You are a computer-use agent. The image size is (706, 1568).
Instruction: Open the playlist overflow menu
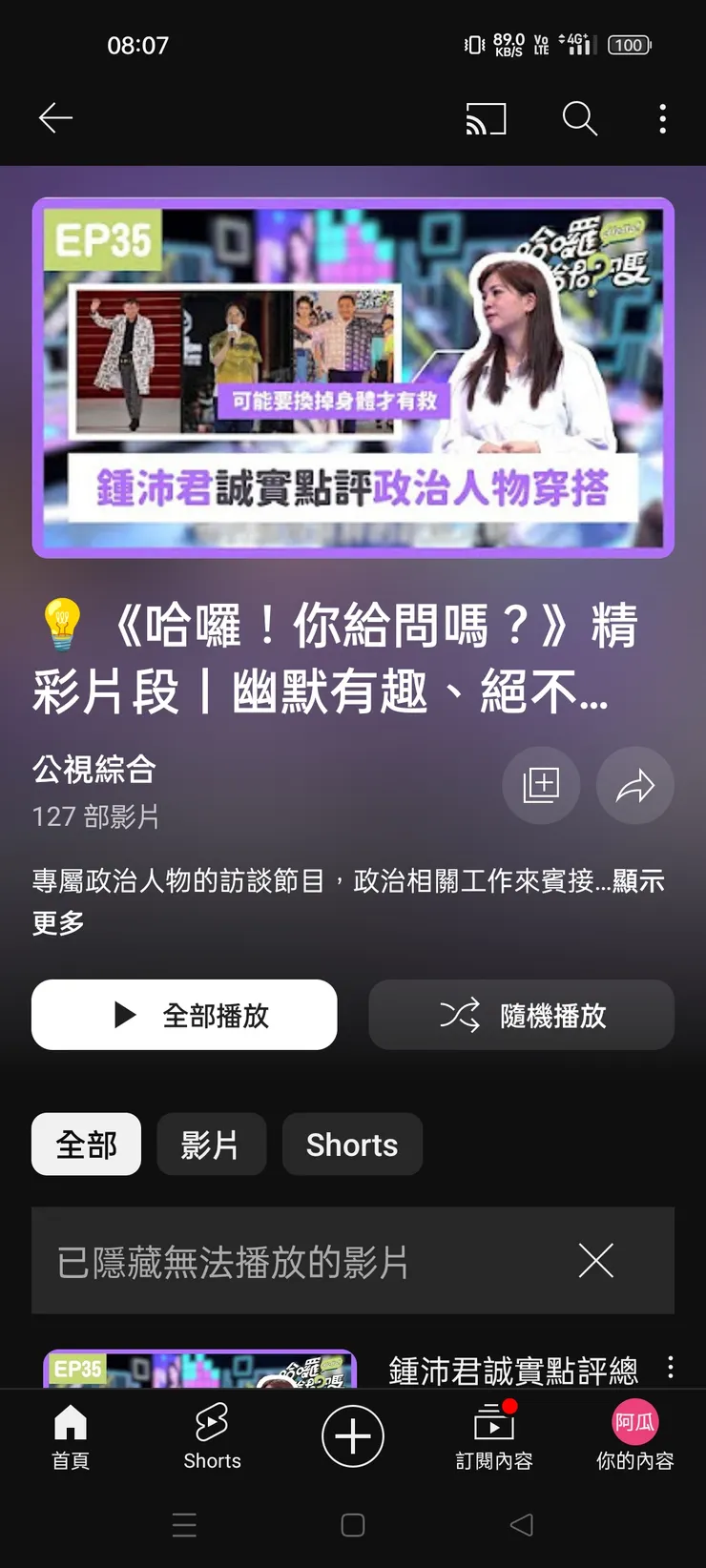click(662, 119)
